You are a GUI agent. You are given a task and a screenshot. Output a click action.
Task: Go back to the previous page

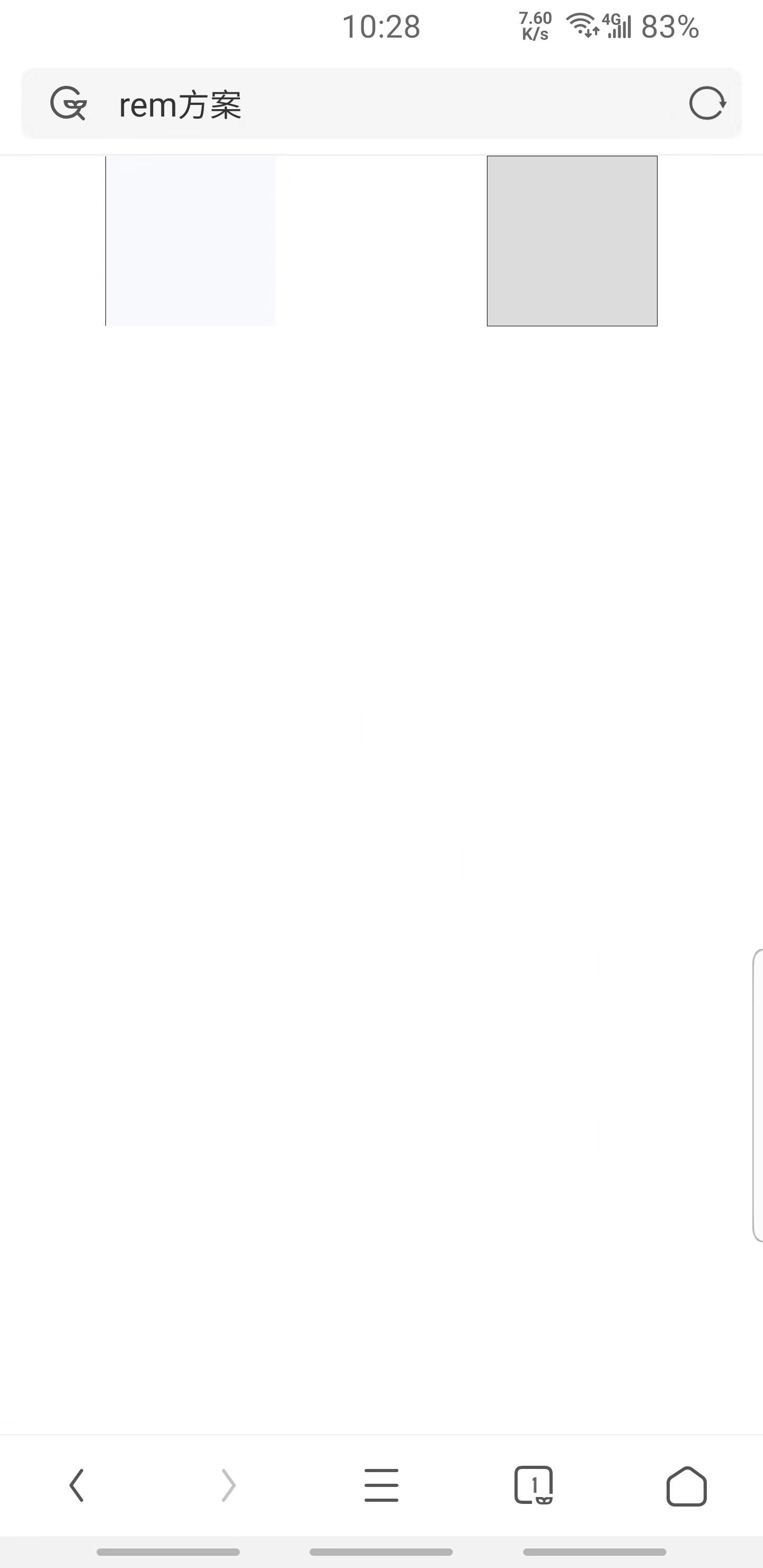click(x=77, y=1485)
